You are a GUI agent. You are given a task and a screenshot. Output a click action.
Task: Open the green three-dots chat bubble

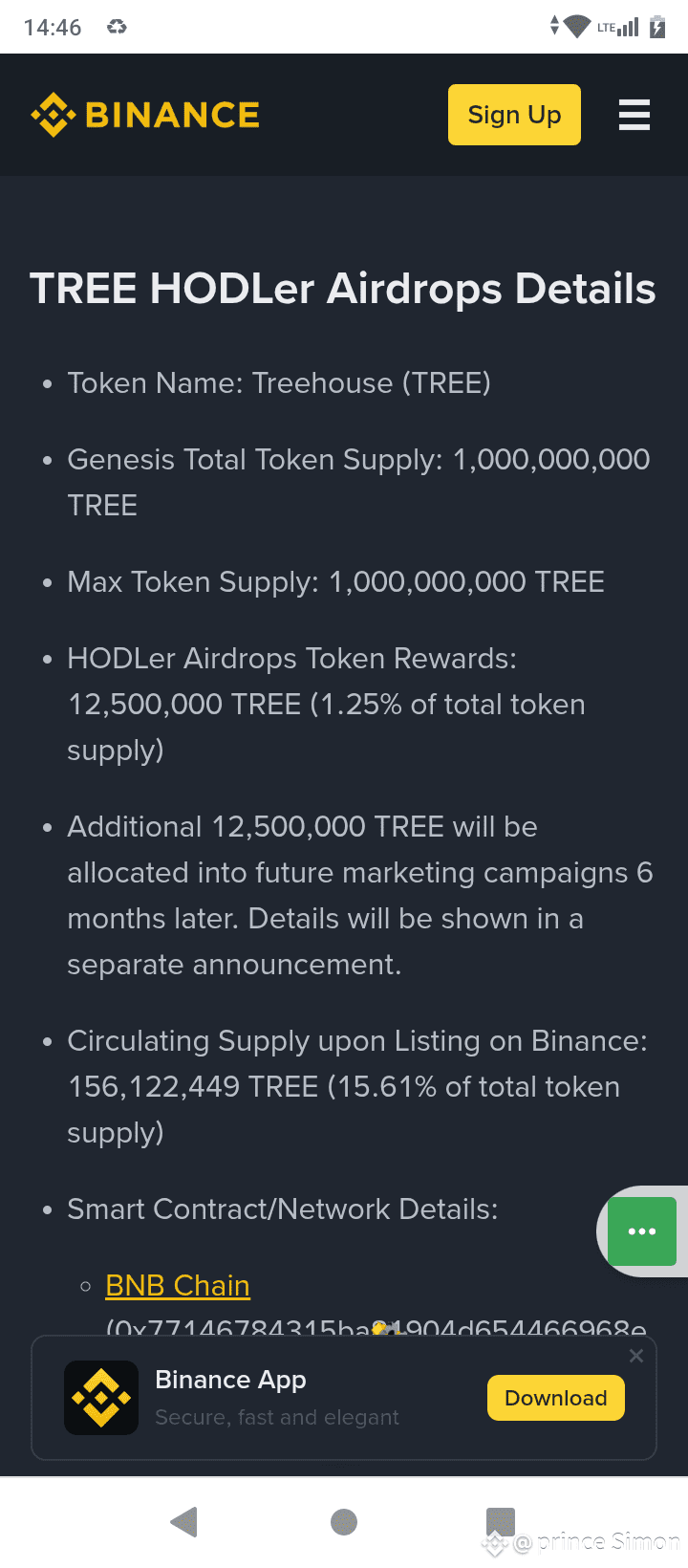642,1231
